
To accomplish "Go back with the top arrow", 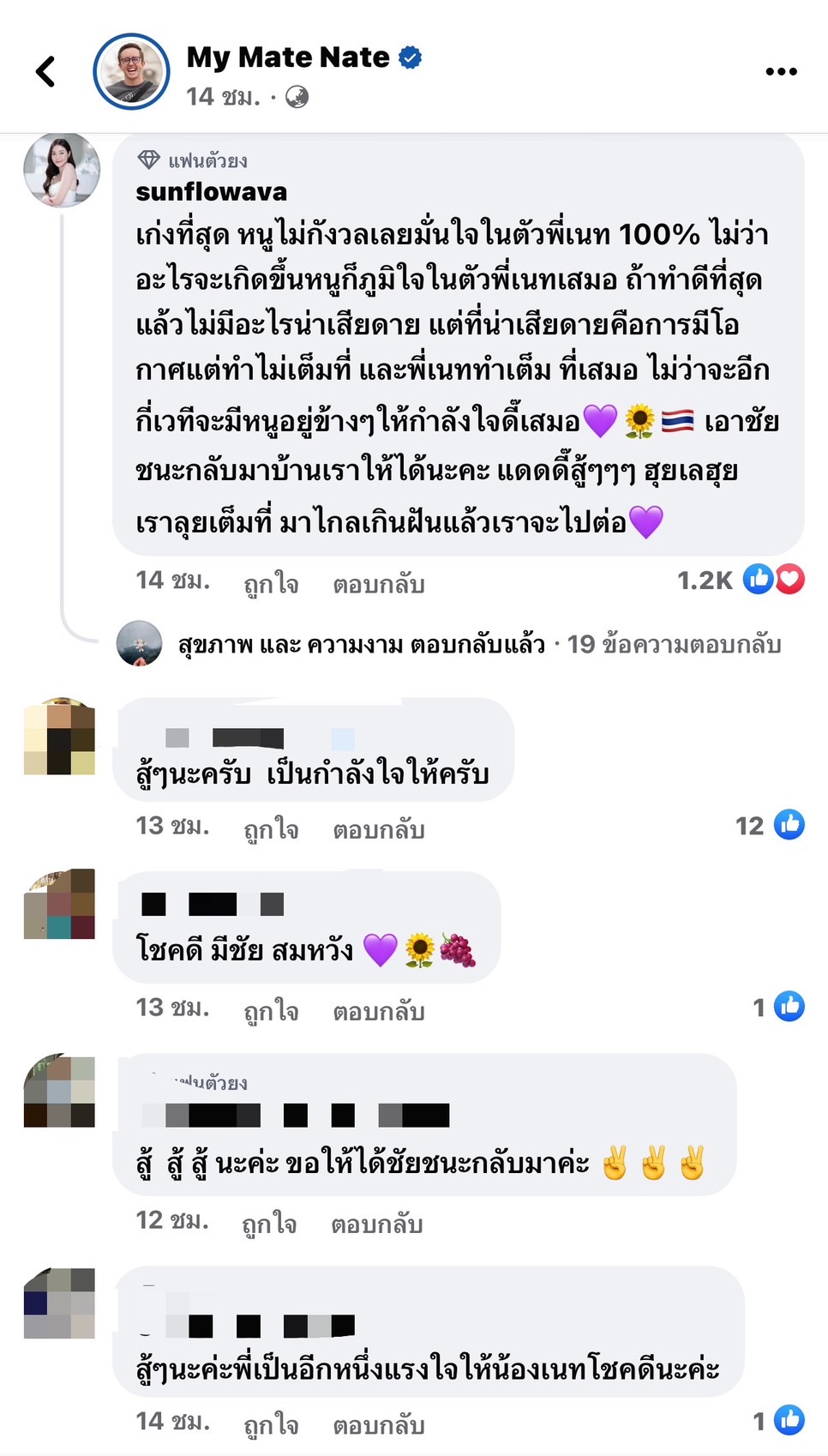I will [x=46, y=72].
